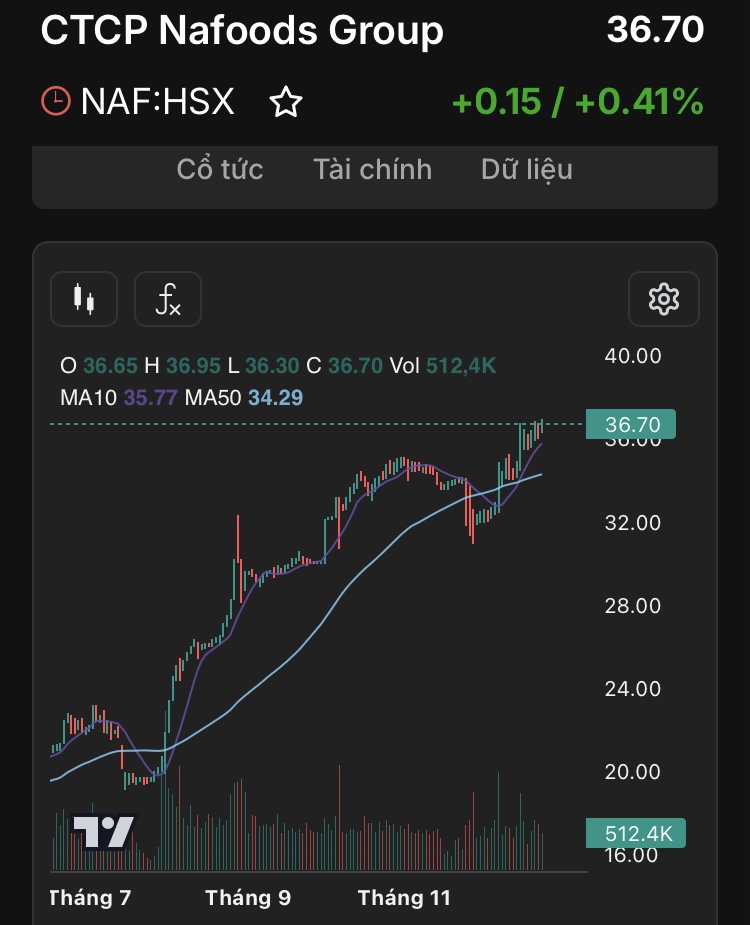Screen dimensions: 750x925
Task: Change chart type with the candlestick button
Action: [x=84, y=299]
